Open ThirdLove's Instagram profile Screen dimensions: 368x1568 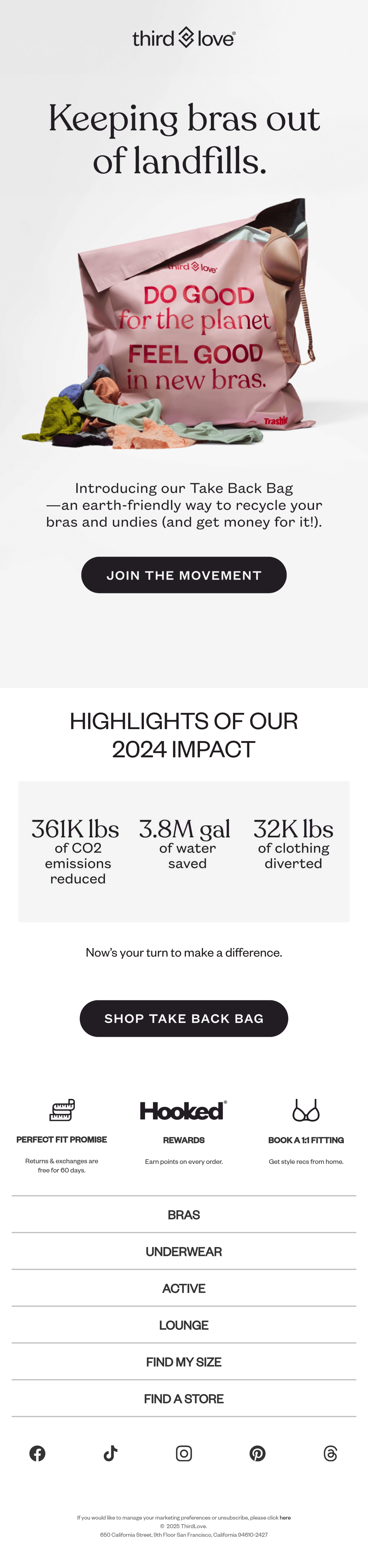tap(184, 1454)
